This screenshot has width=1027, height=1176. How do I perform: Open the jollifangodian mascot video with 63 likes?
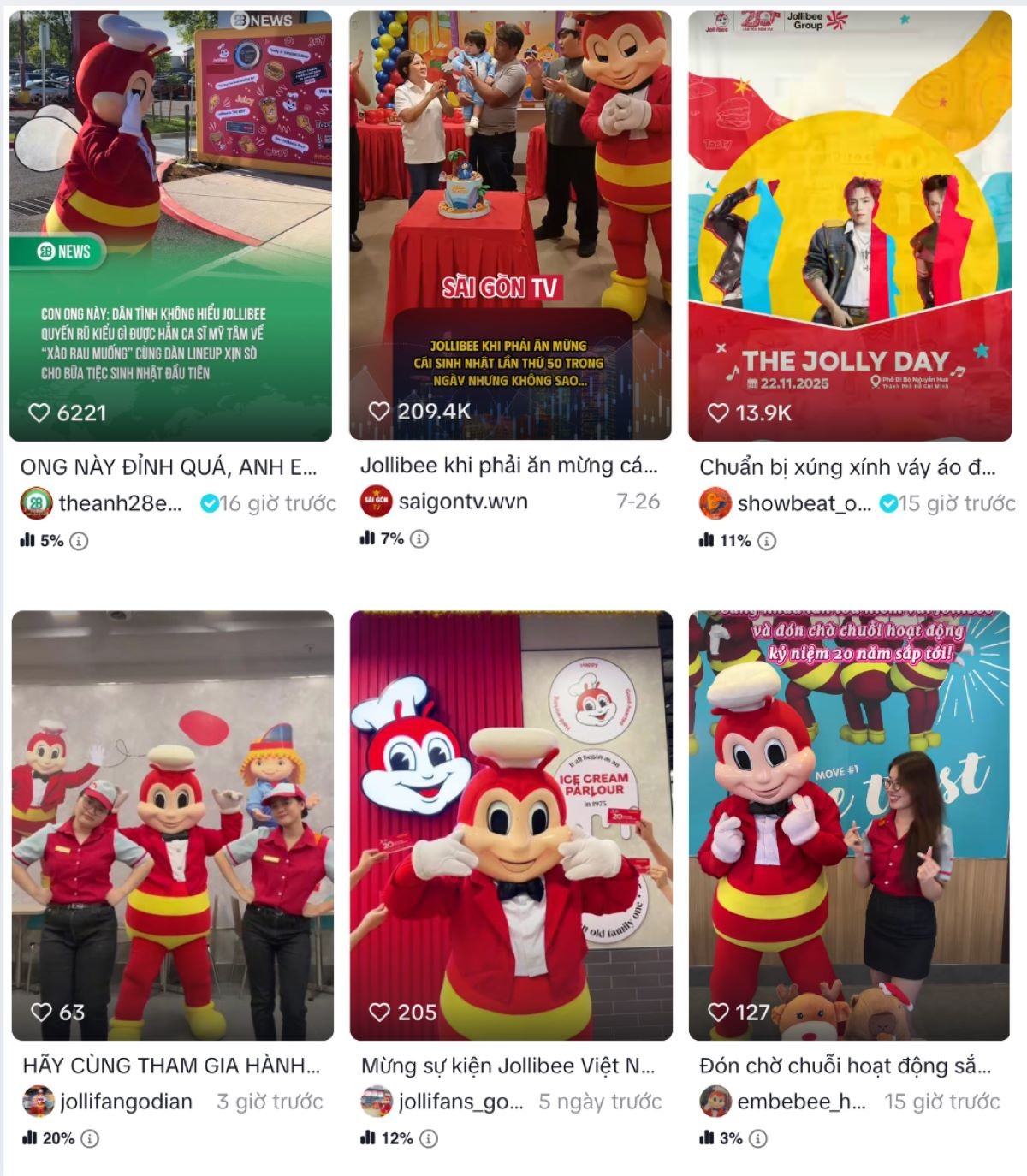point(172,825)
